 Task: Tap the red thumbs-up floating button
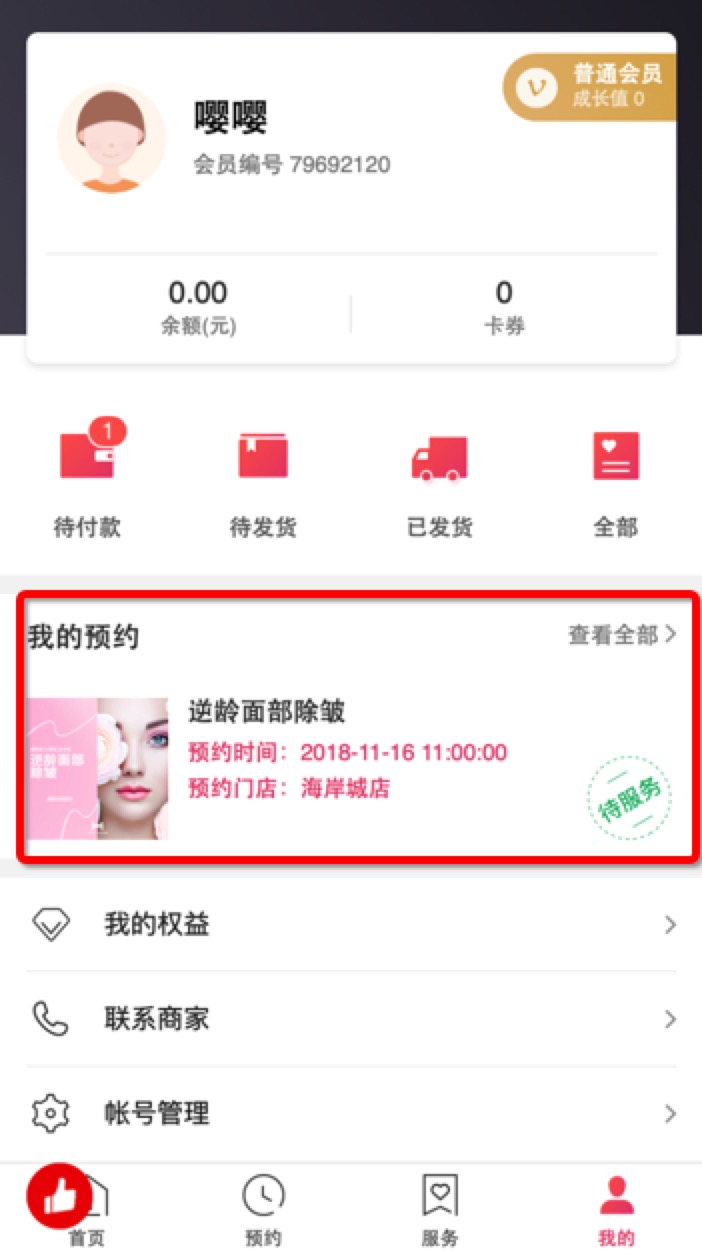pos(59,1196)
